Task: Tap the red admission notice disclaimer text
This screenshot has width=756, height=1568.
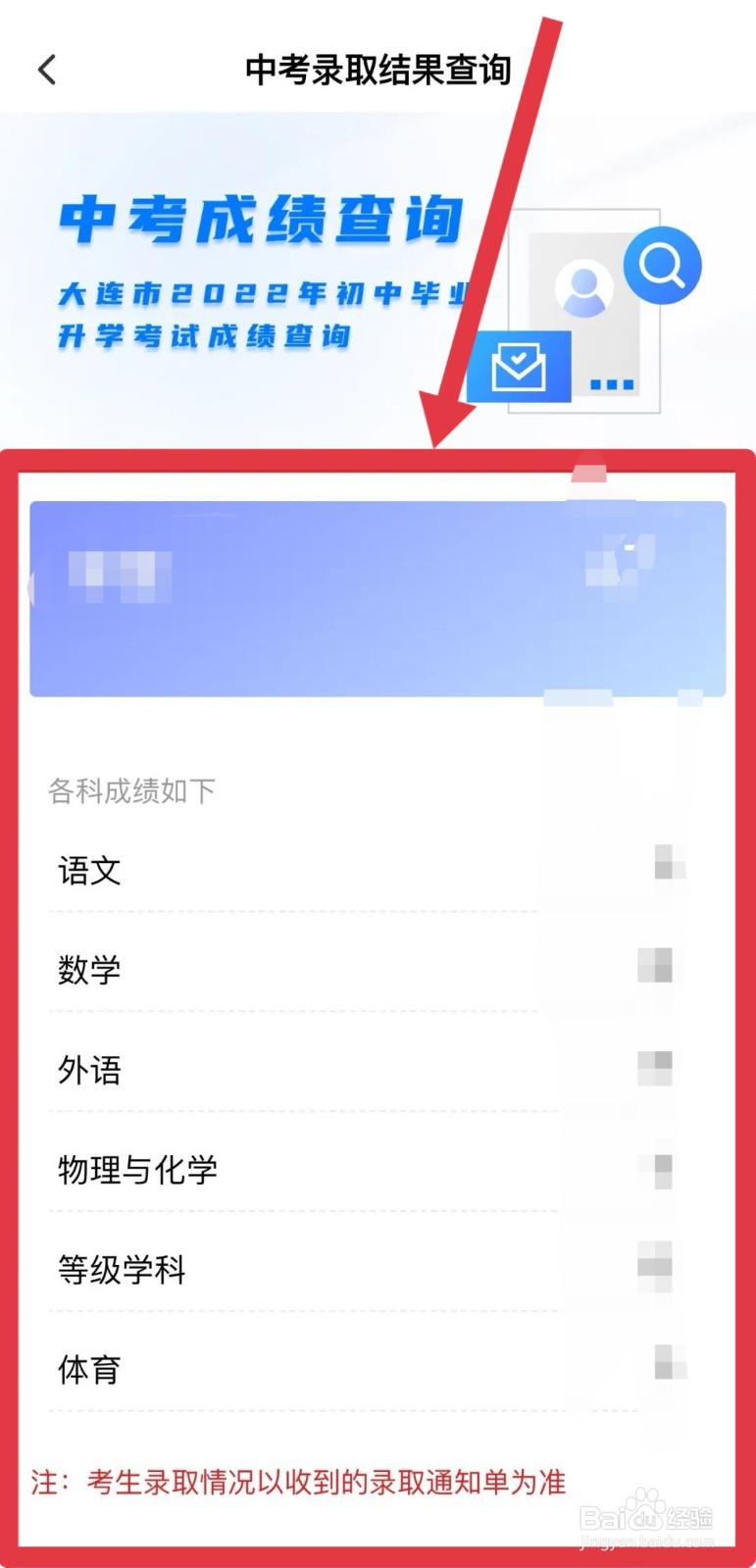Action: tap(299, 1483)
